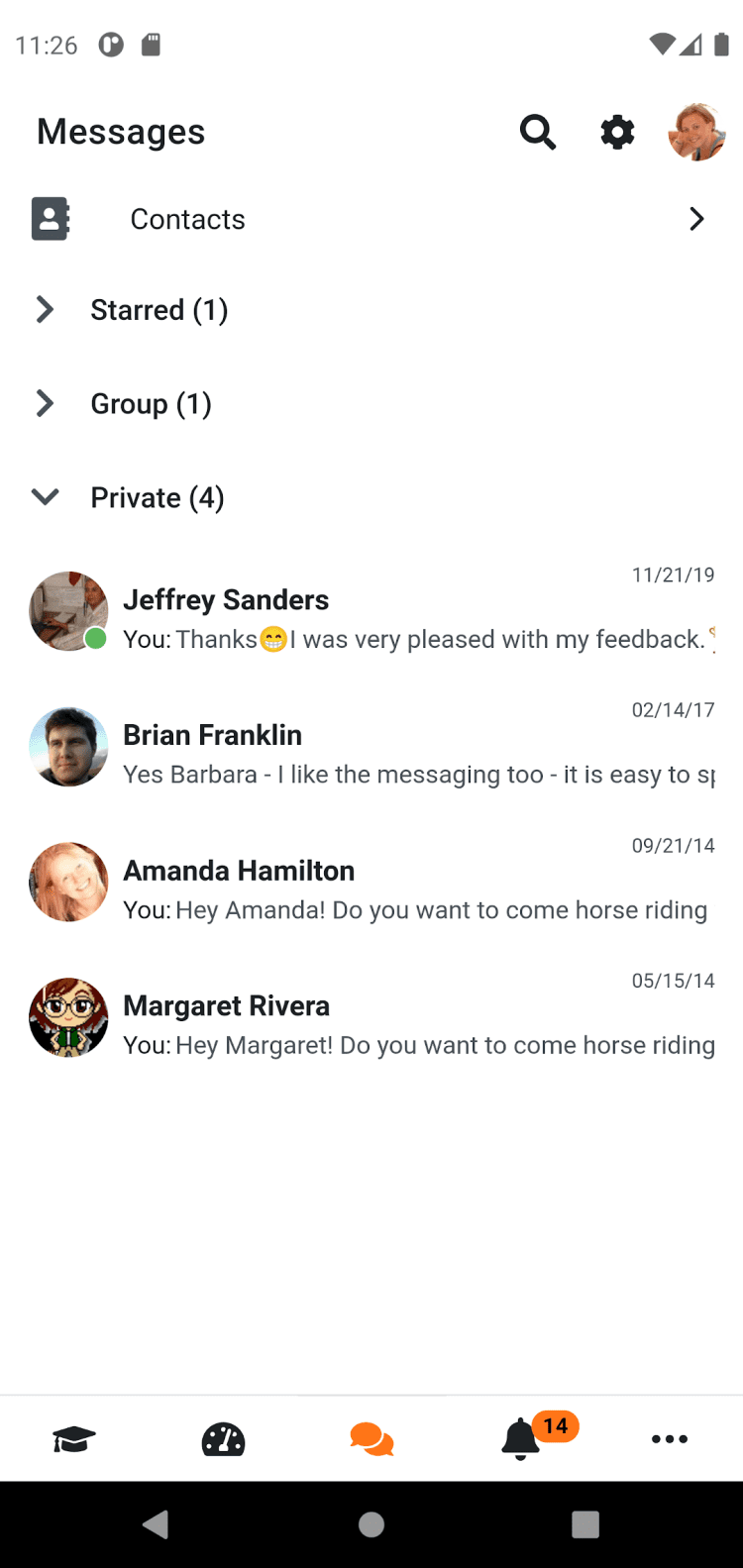
Task: Select the messages speech bubbles tab
Action: [x=371, y=1439]
